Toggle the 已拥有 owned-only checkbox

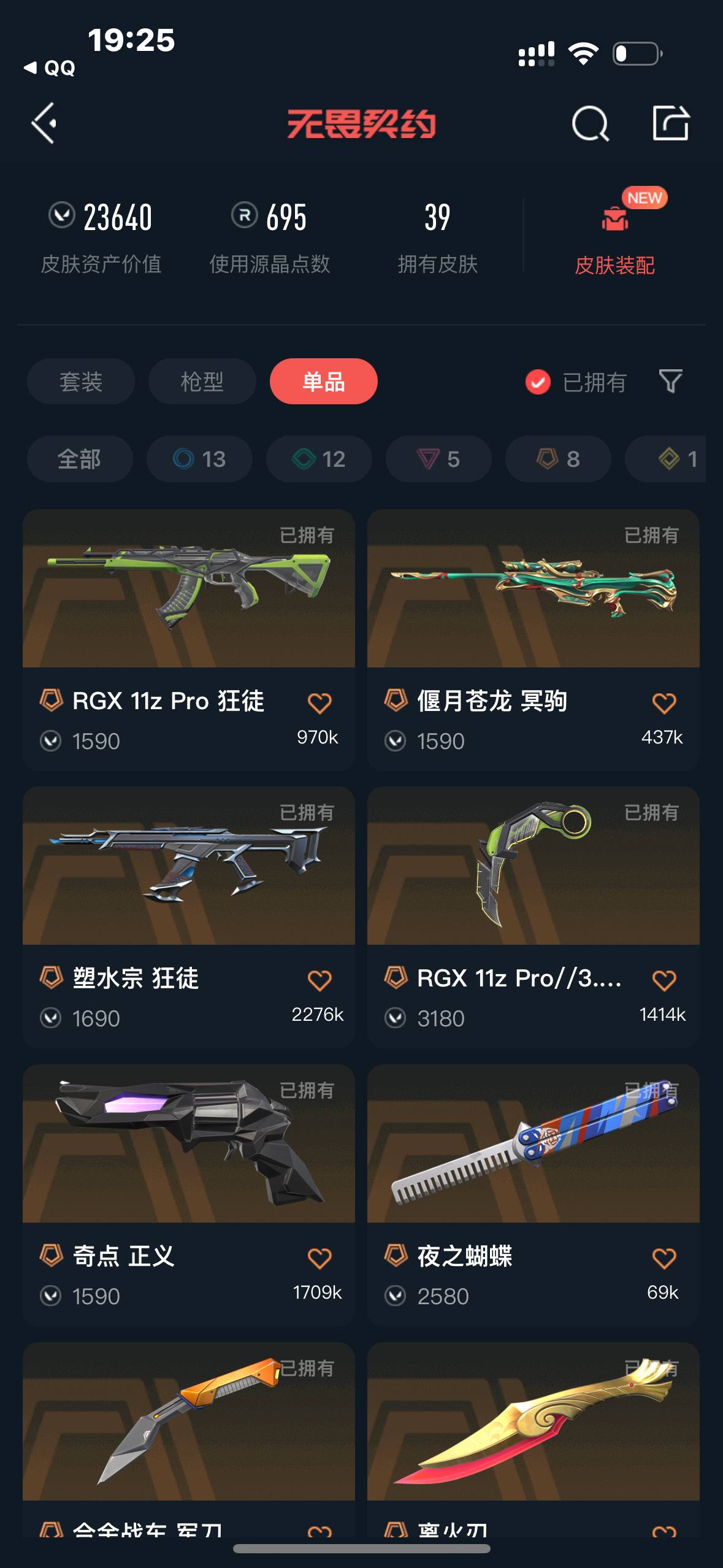click(538, 382)
